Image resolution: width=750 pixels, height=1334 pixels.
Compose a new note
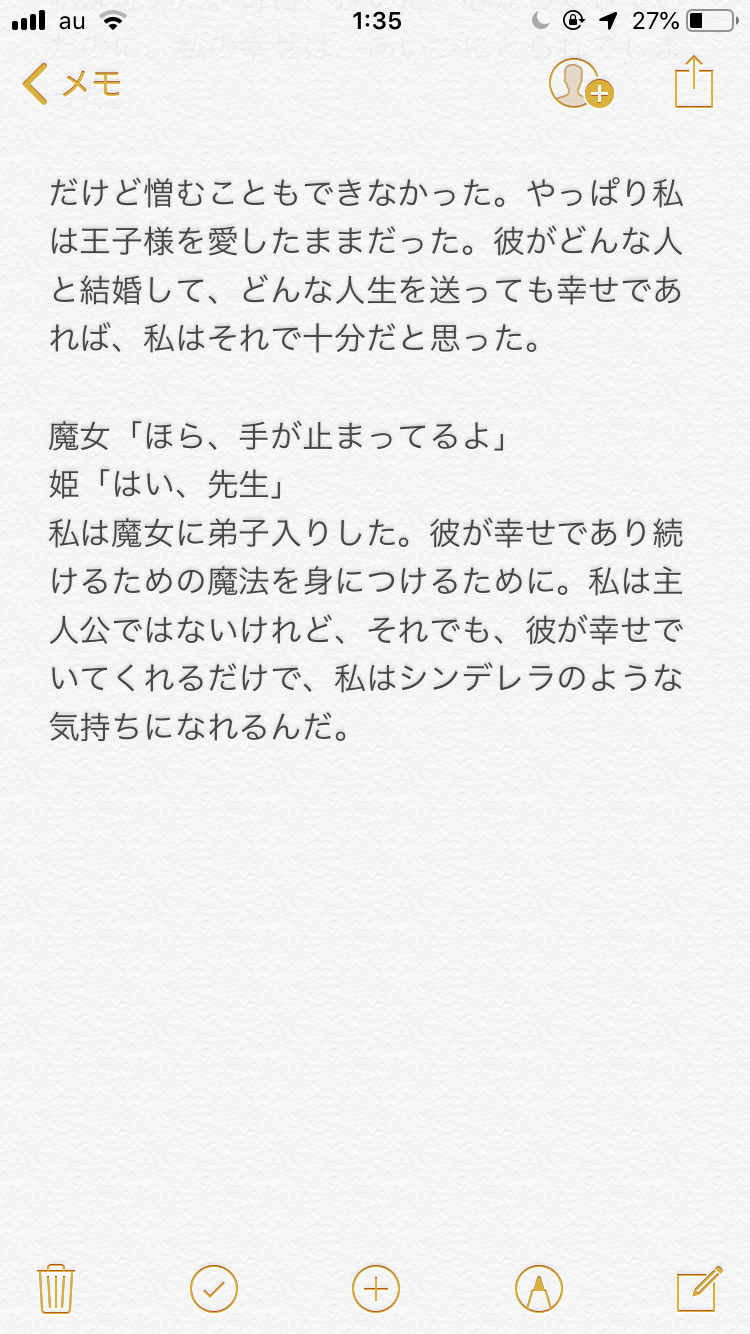699,1287
